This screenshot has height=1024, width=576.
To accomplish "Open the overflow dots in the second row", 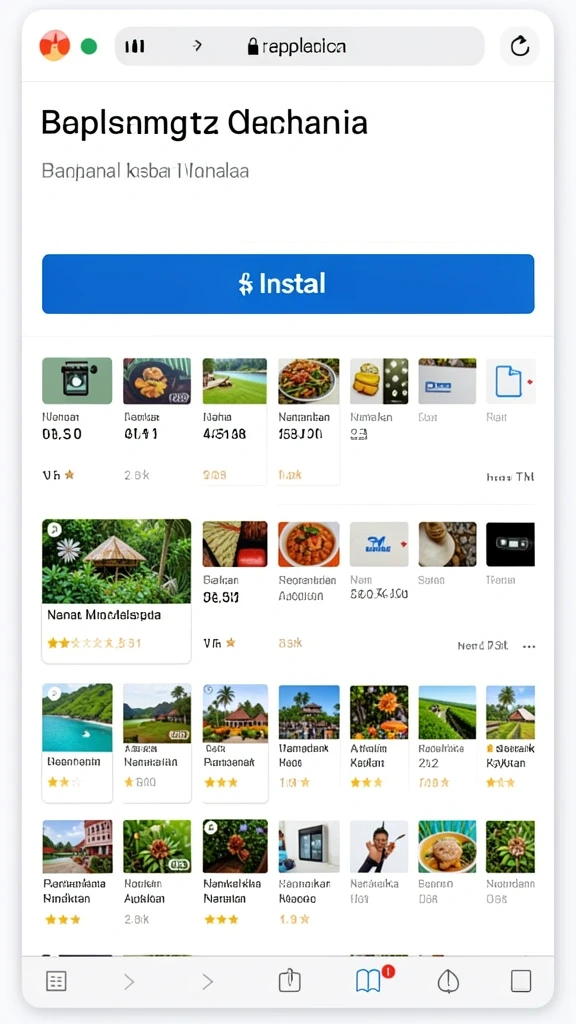I will tap(529, 647).
